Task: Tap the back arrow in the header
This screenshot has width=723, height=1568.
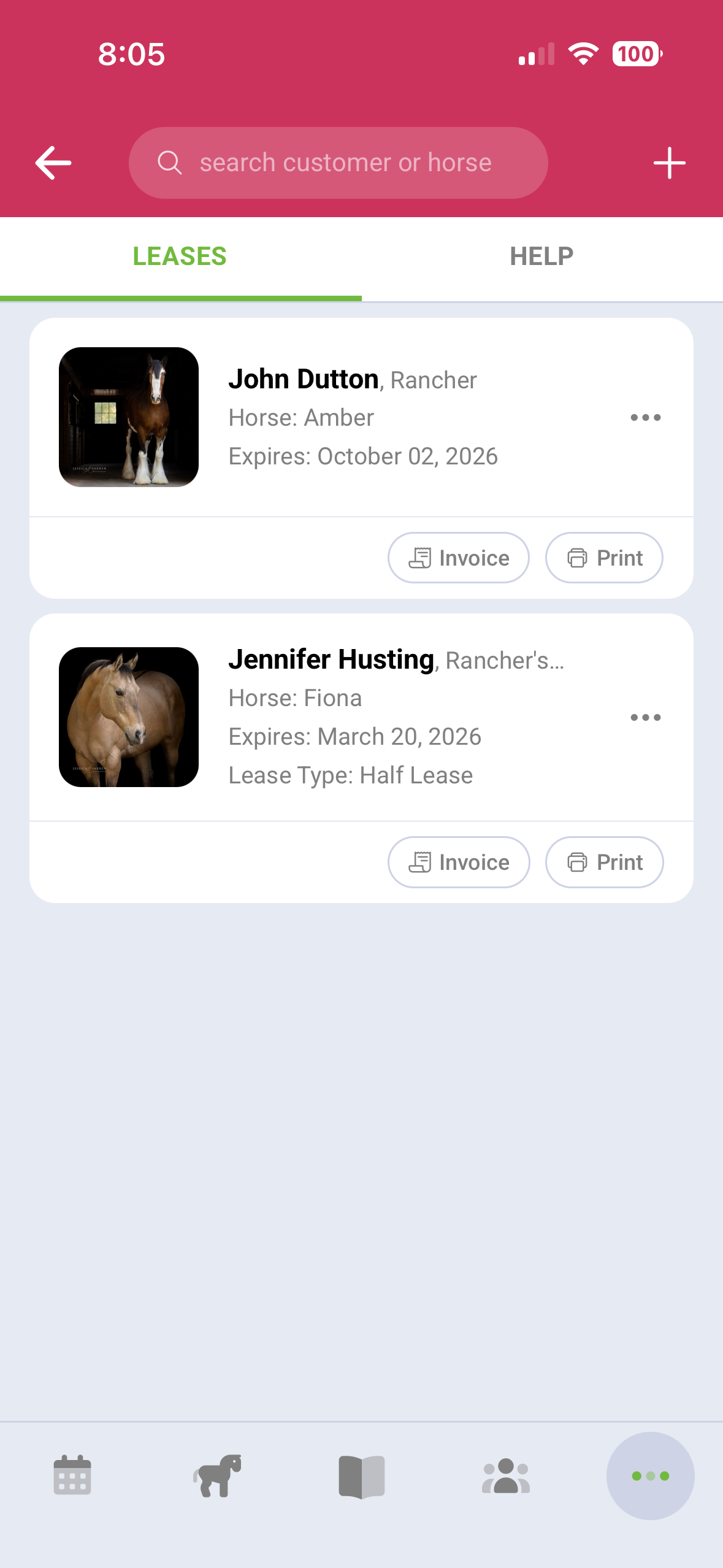Action: [x=53, y=162]
